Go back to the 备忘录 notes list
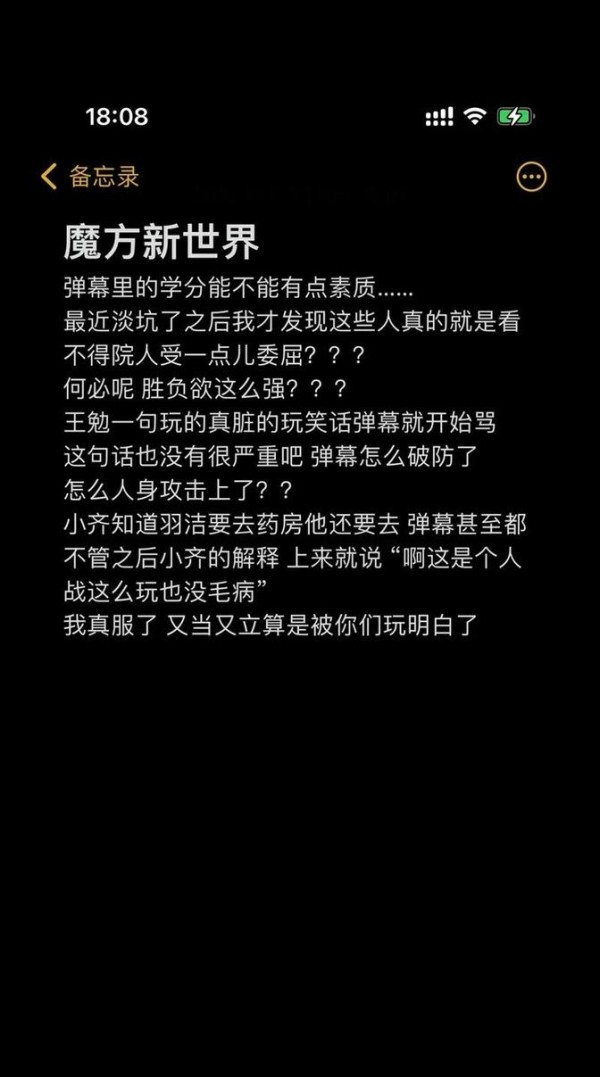Screen dimensions: 600x1077 (90, 177)
